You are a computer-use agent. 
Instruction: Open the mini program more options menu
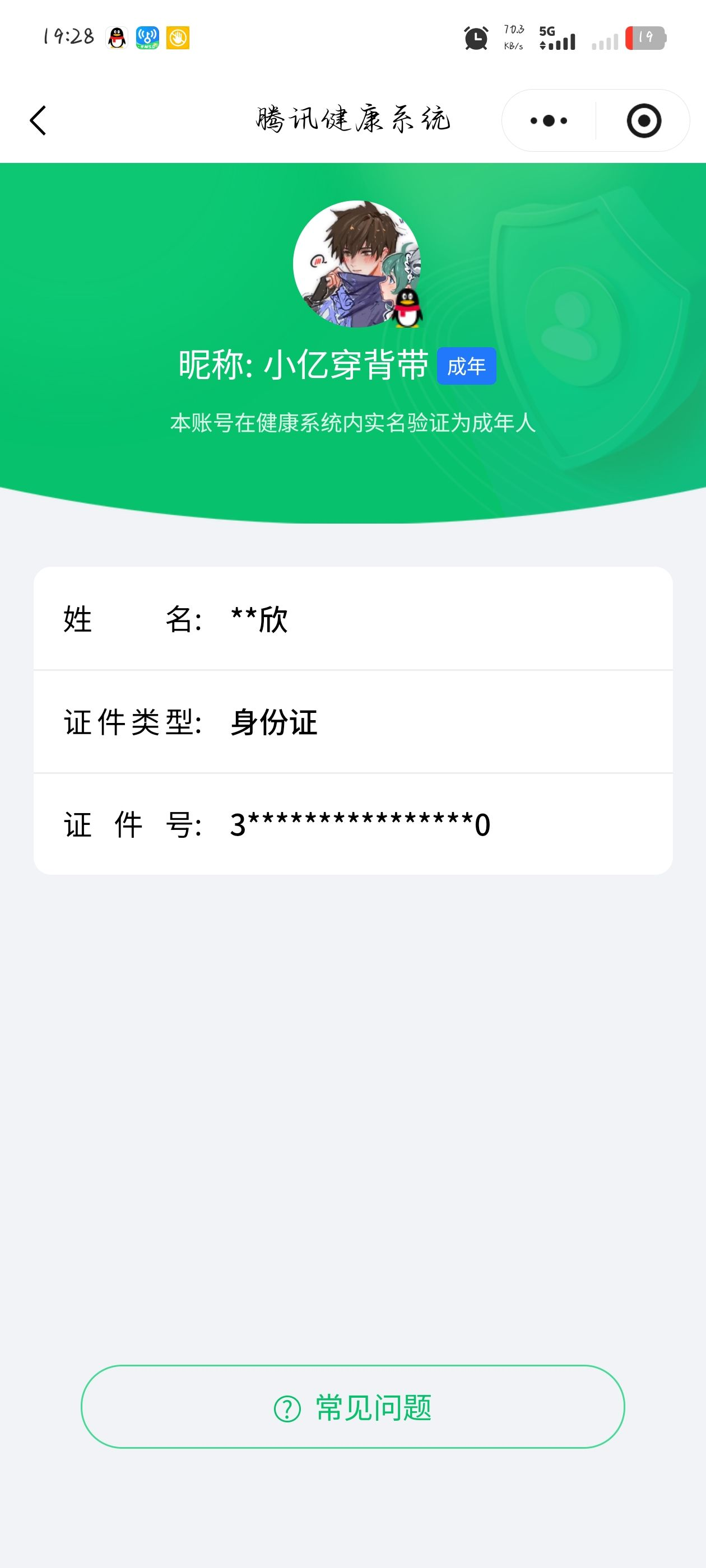tap(548, 120)
